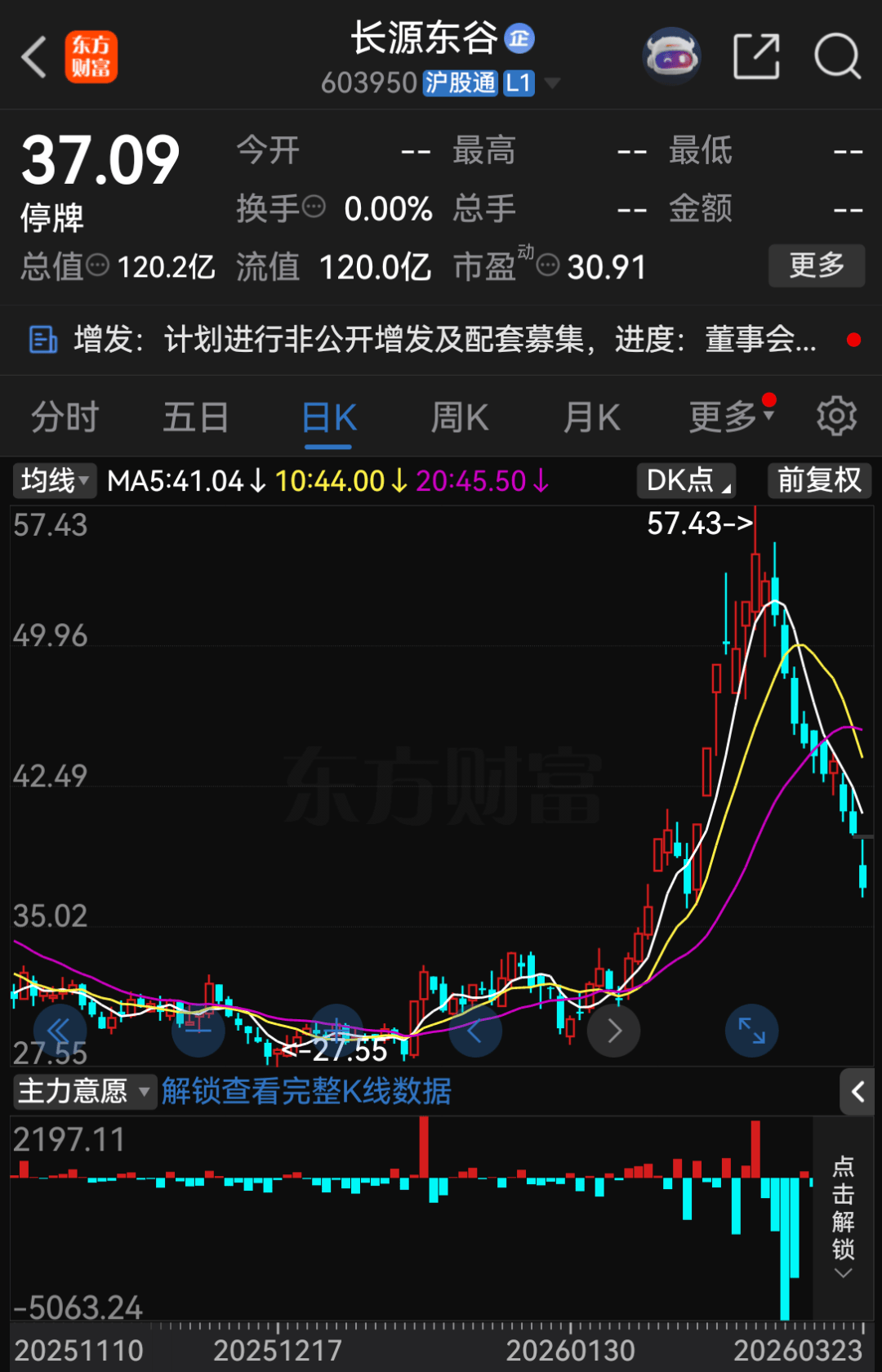
Task: Open the 增发 announcement document icon
Action: [x=42, y=339]
